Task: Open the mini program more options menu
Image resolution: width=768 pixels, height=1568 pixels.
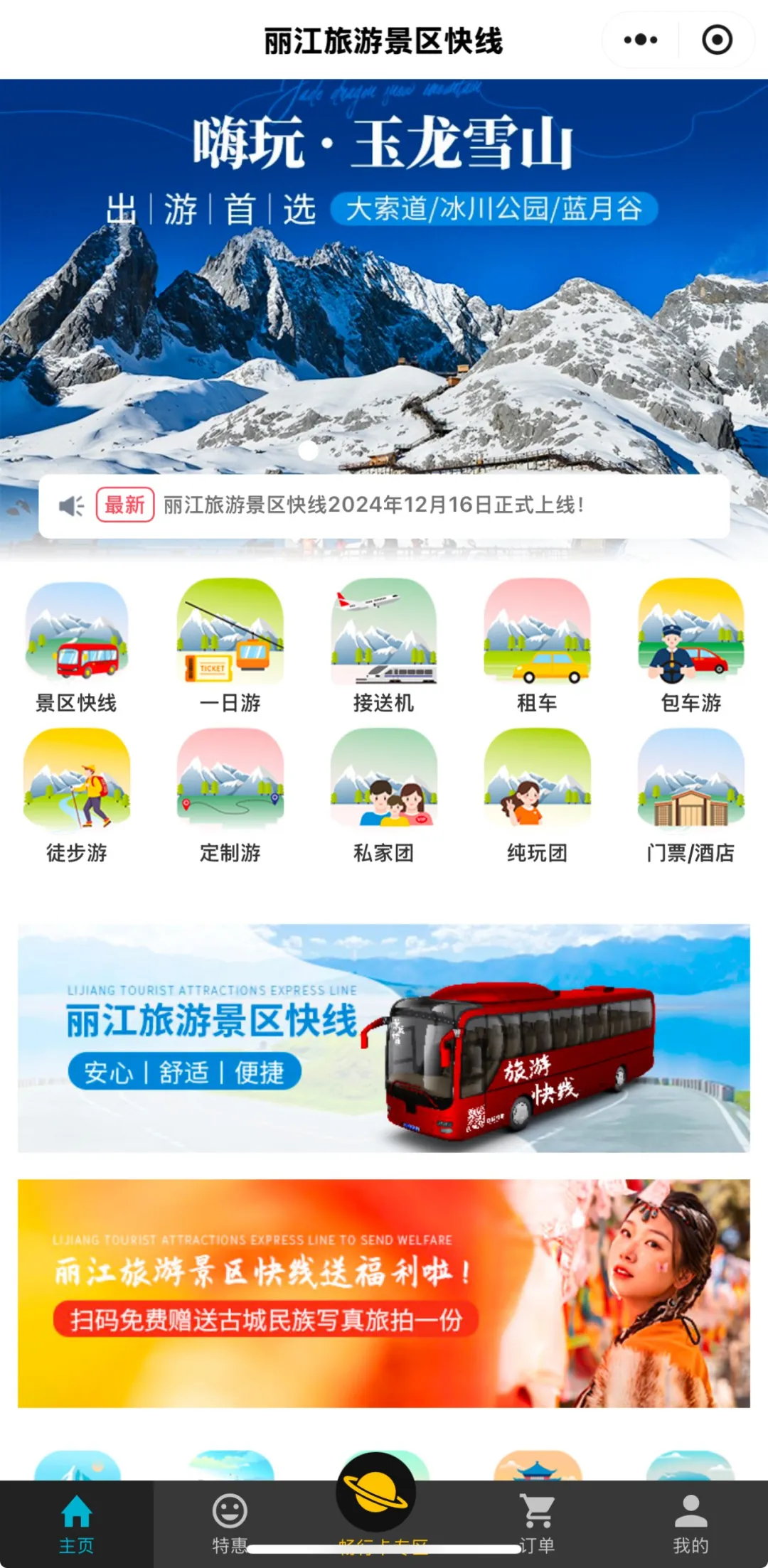Action: [x=640, y=40]
